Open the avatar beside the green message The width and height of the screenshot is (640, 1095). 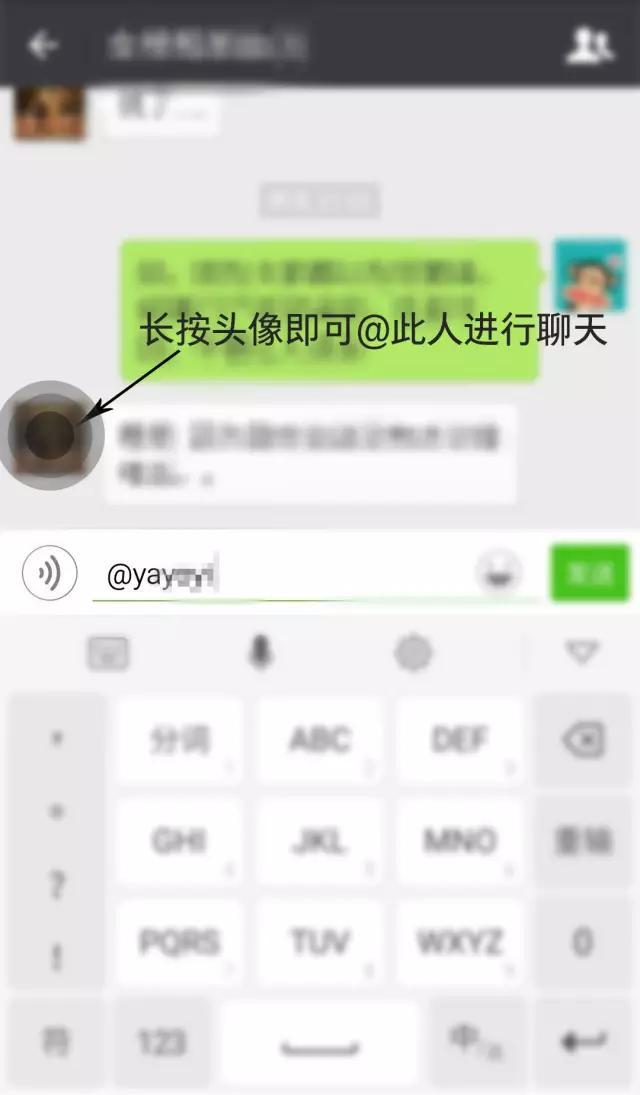coord(590,275)
